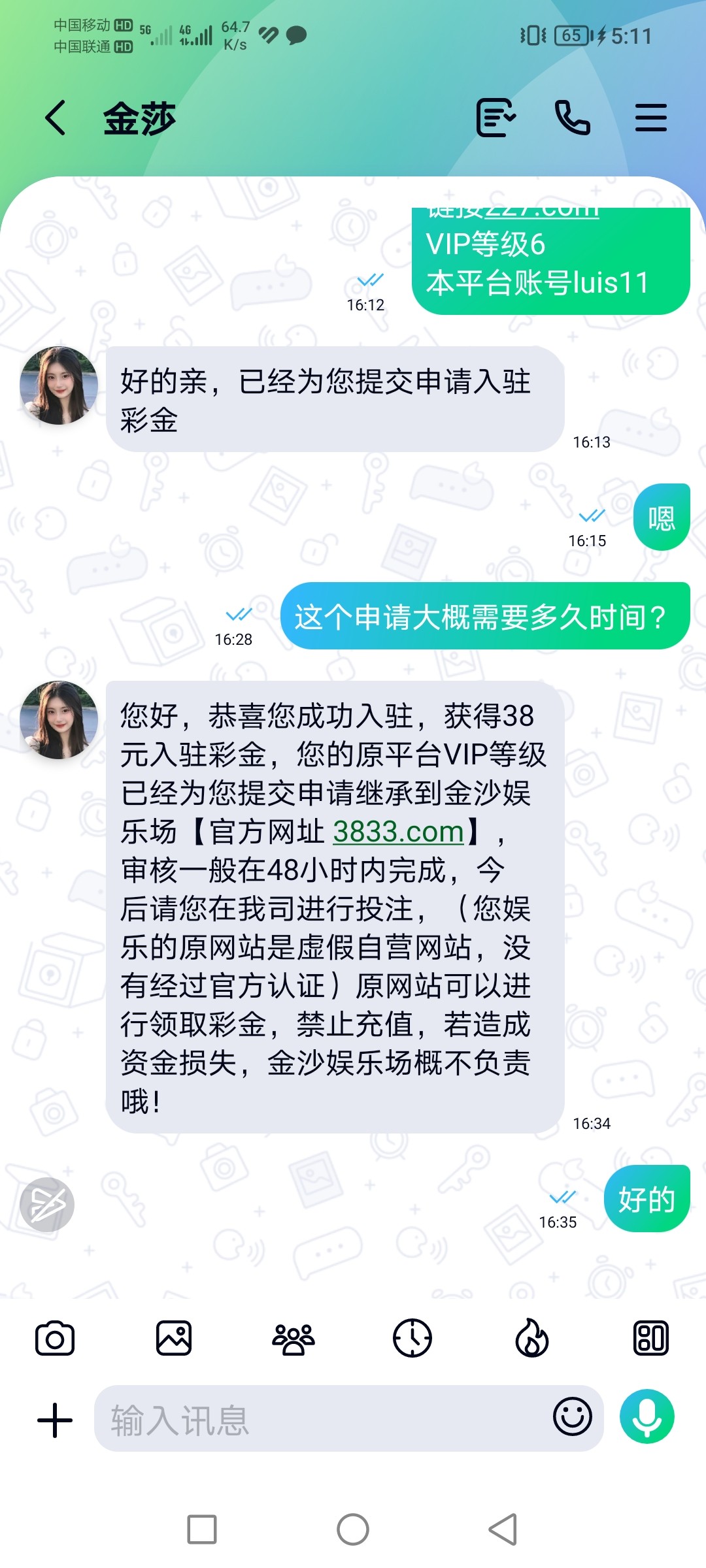Open the 3833.com link in message
Screen dimensions: 706x1568
398,832
